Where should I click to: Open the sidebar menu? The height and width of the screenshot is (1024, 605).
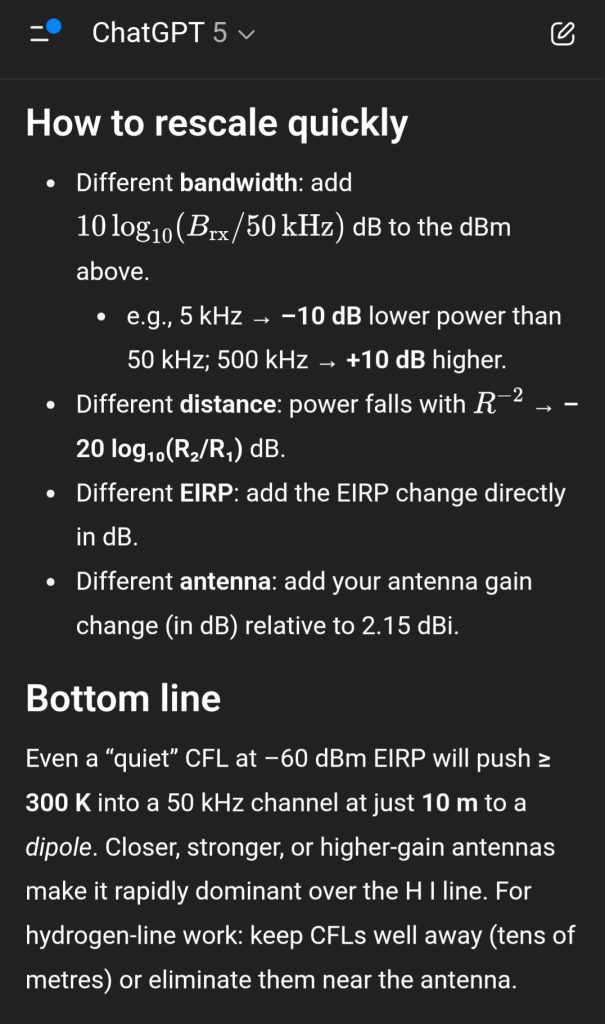(44, 33)
